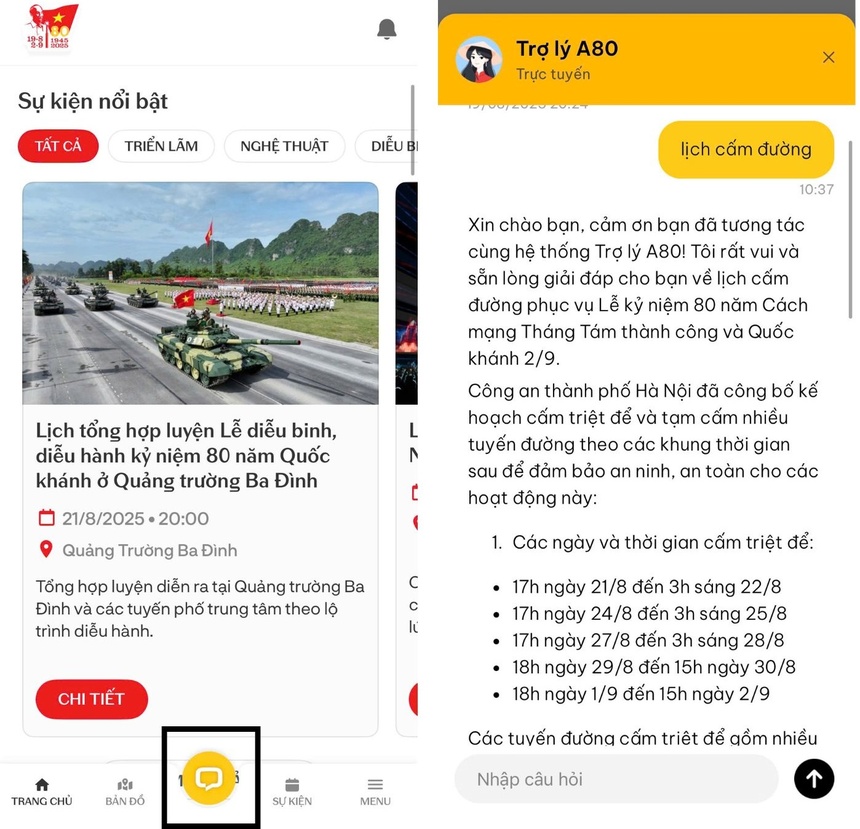
Task: Open the MENU tab
Action: (x=375, y=791)
